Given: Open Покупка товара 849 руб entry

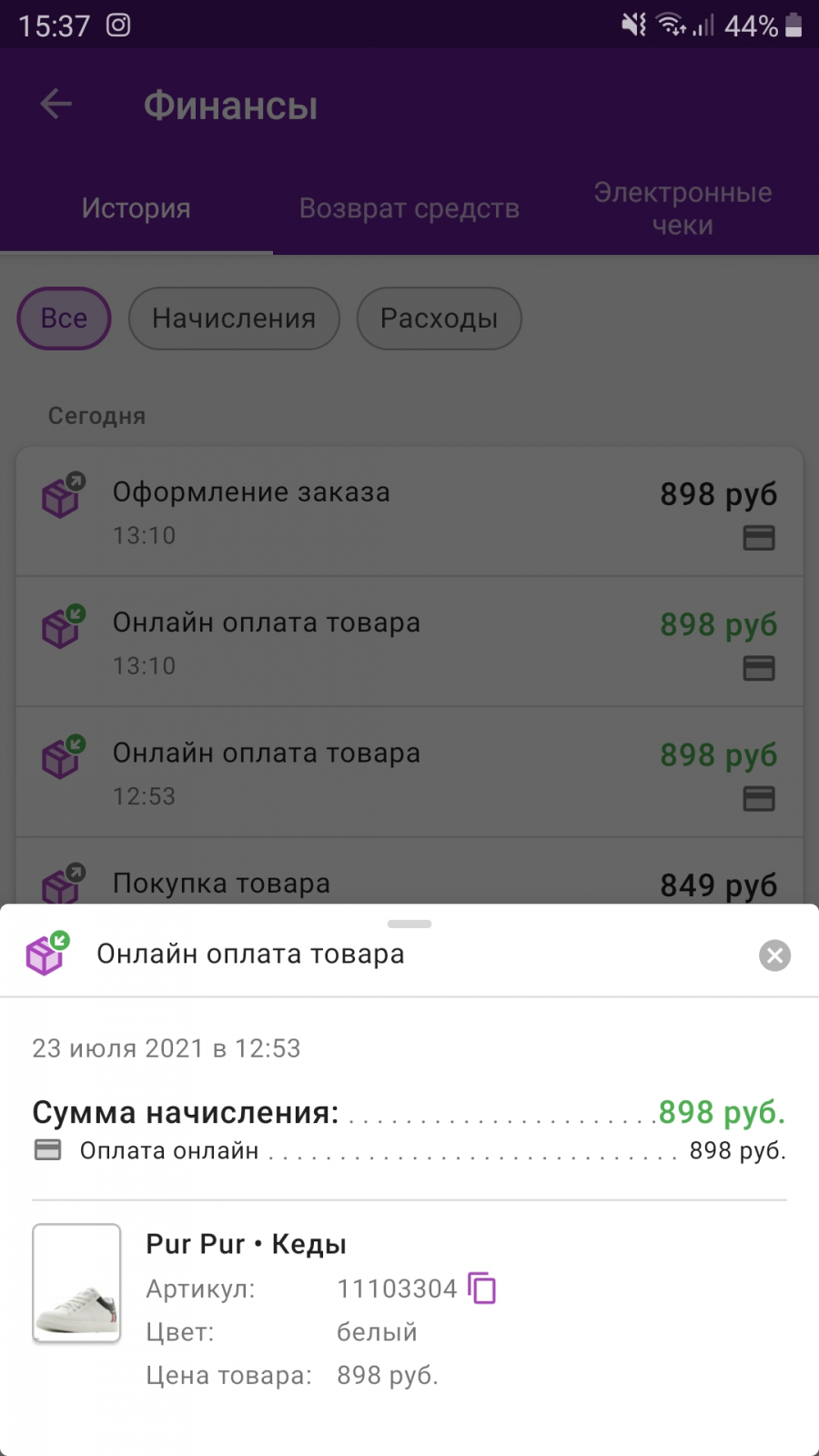Looking at the screenshot, I should tap(409, 871).
